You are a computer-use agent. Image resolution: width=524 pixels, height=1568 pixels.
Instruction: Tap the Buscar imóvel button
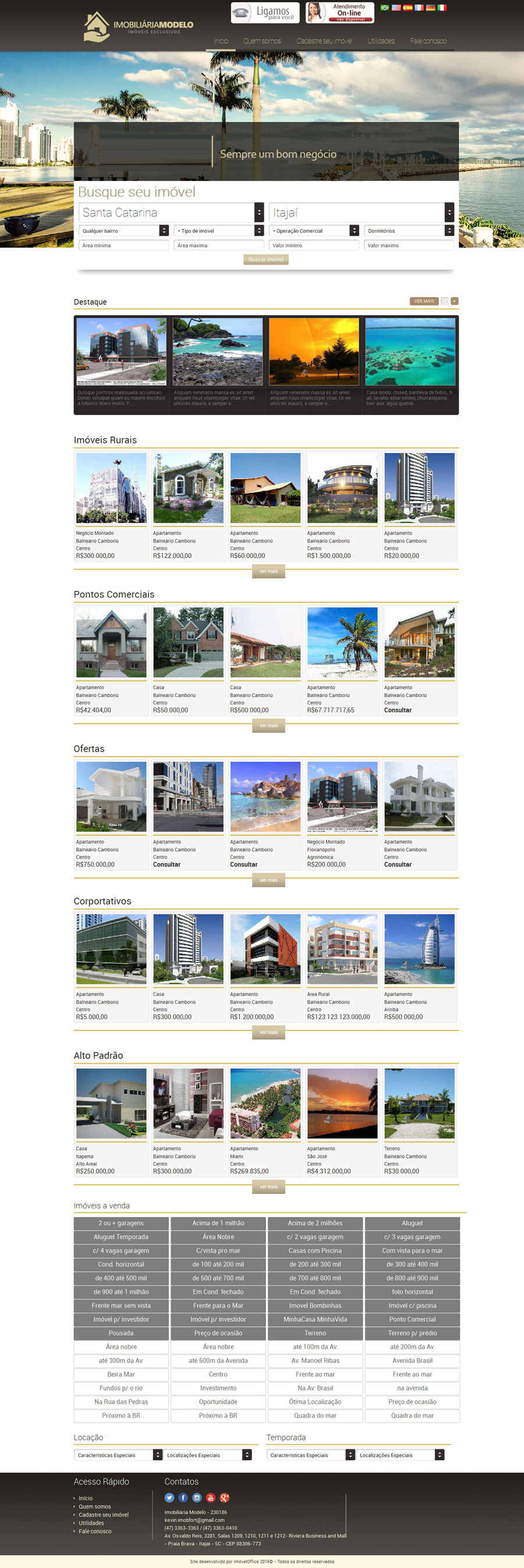pos(265,259)
